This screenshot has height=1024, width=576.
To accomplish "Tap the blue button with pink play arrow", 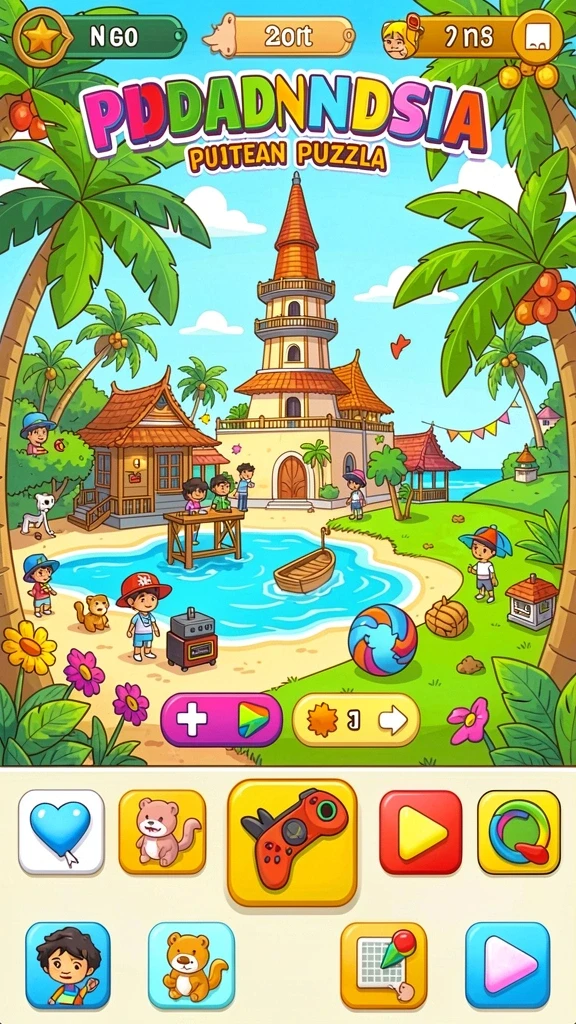I will click(507, 965).
